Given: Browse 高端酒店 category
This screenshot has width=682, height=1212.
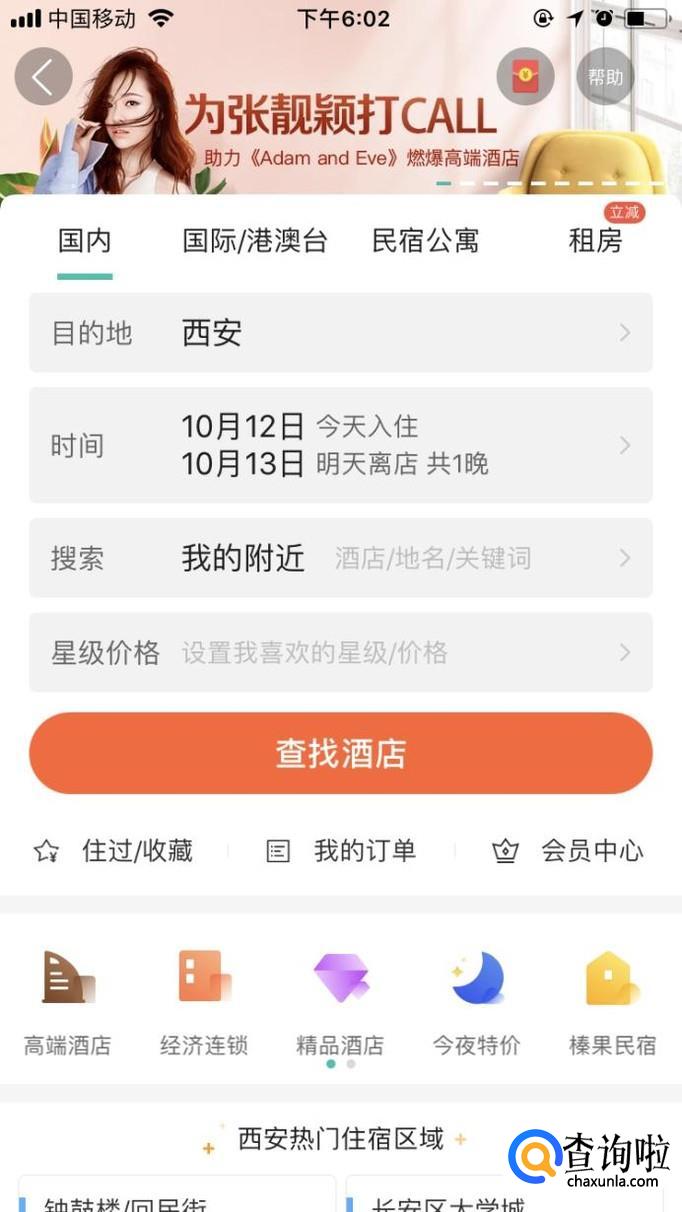Looking at the screenshot, I should point(68,1001).
